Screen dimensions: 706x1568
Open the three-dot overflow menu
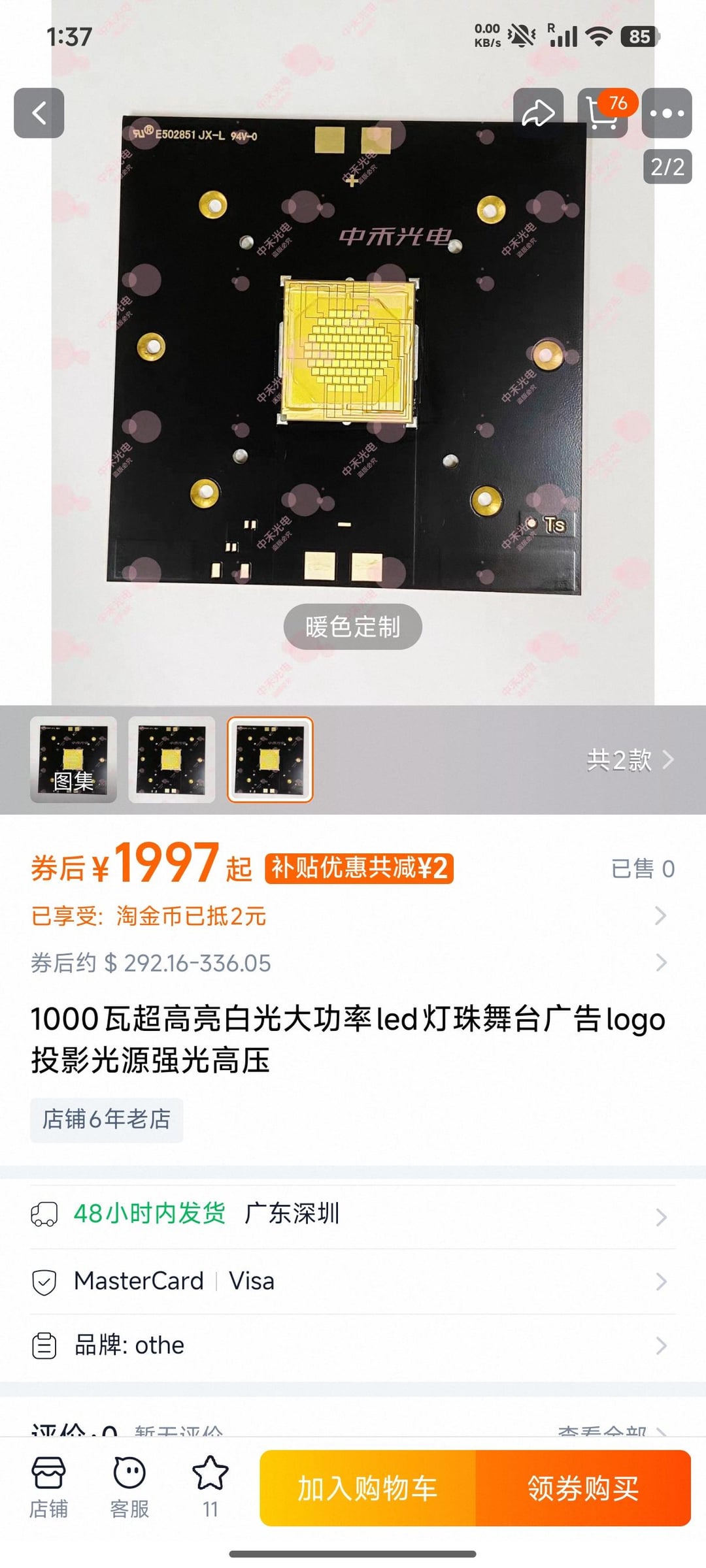(x=667, y=113)
